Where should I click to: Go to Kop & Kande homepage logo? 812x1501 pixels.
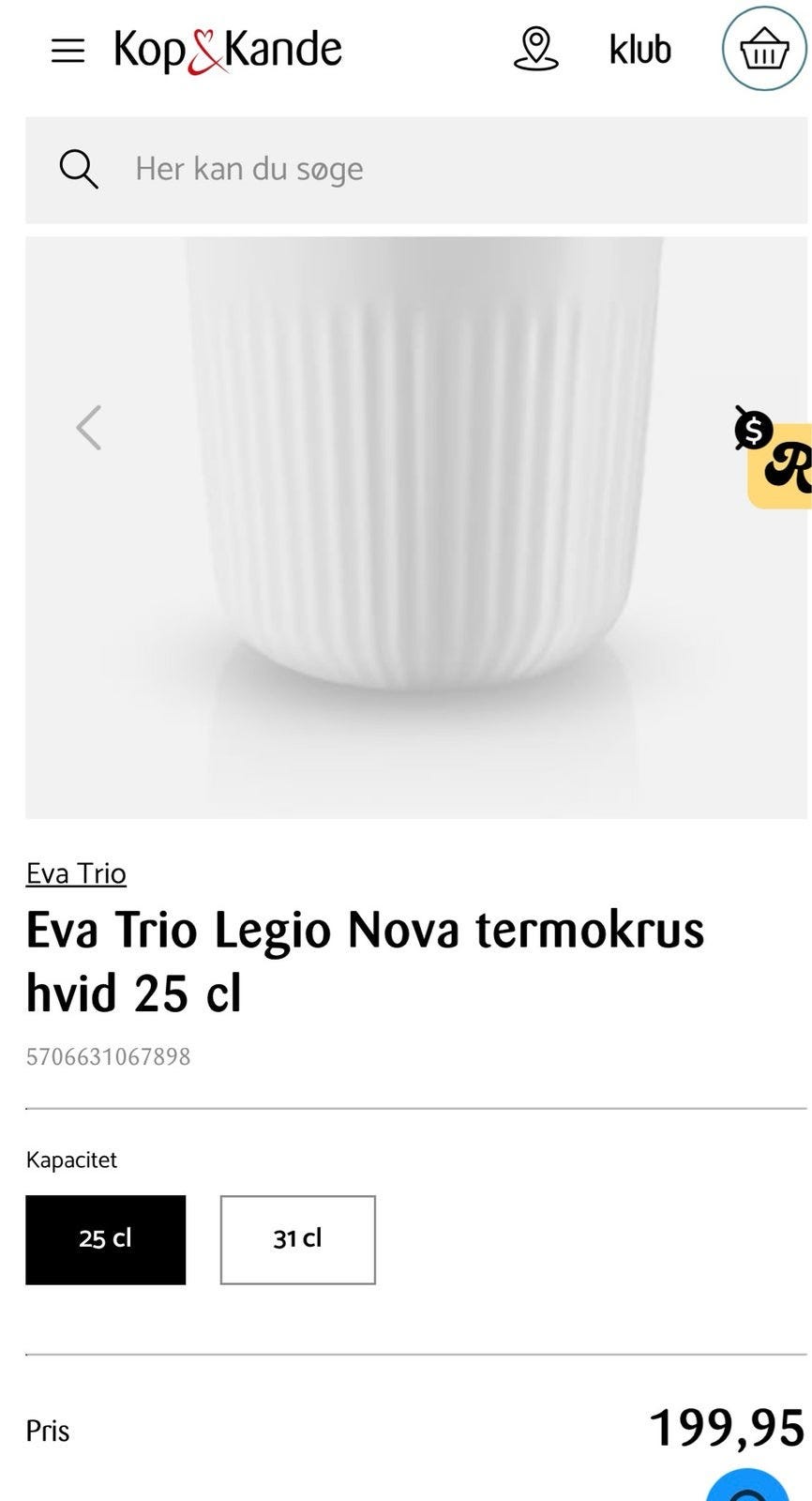(x=228, y=50)
